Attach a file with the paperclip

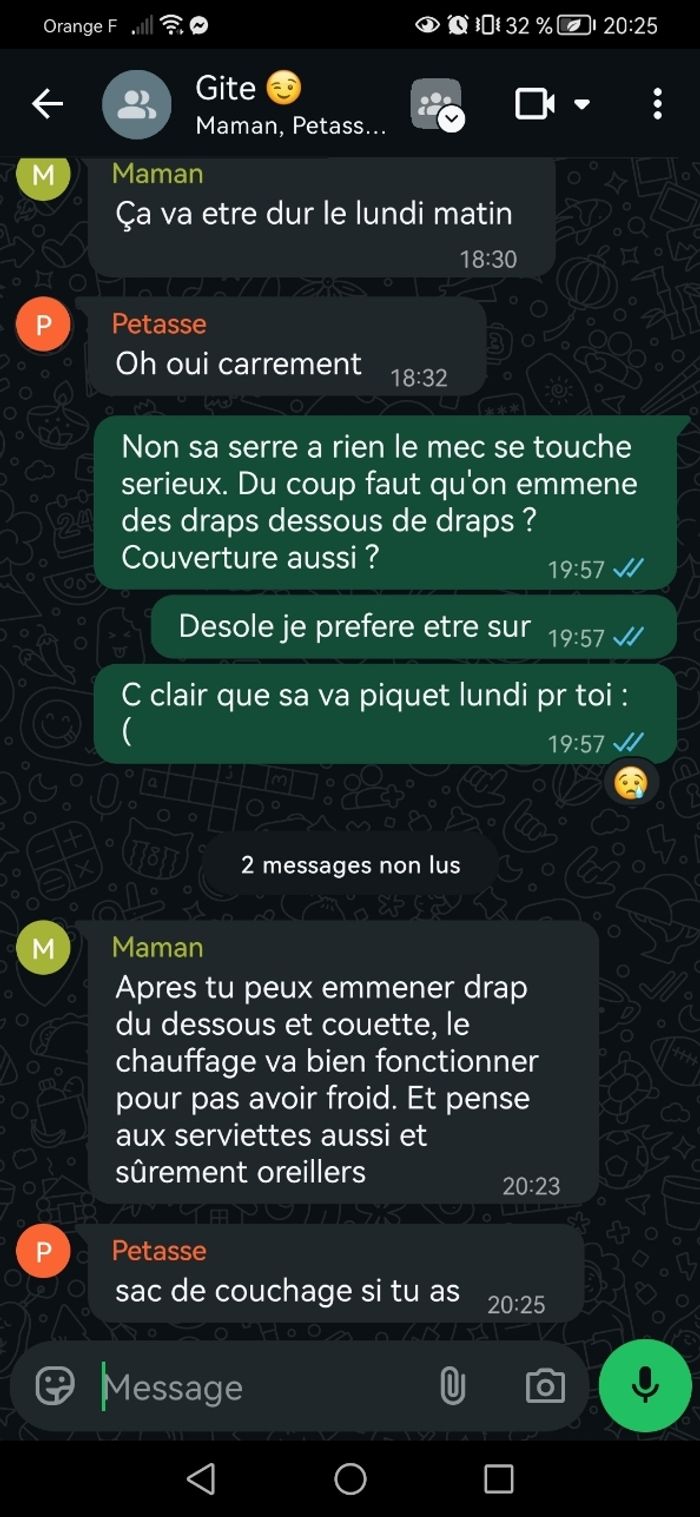pyautogui.click(x=452, y=1386)
